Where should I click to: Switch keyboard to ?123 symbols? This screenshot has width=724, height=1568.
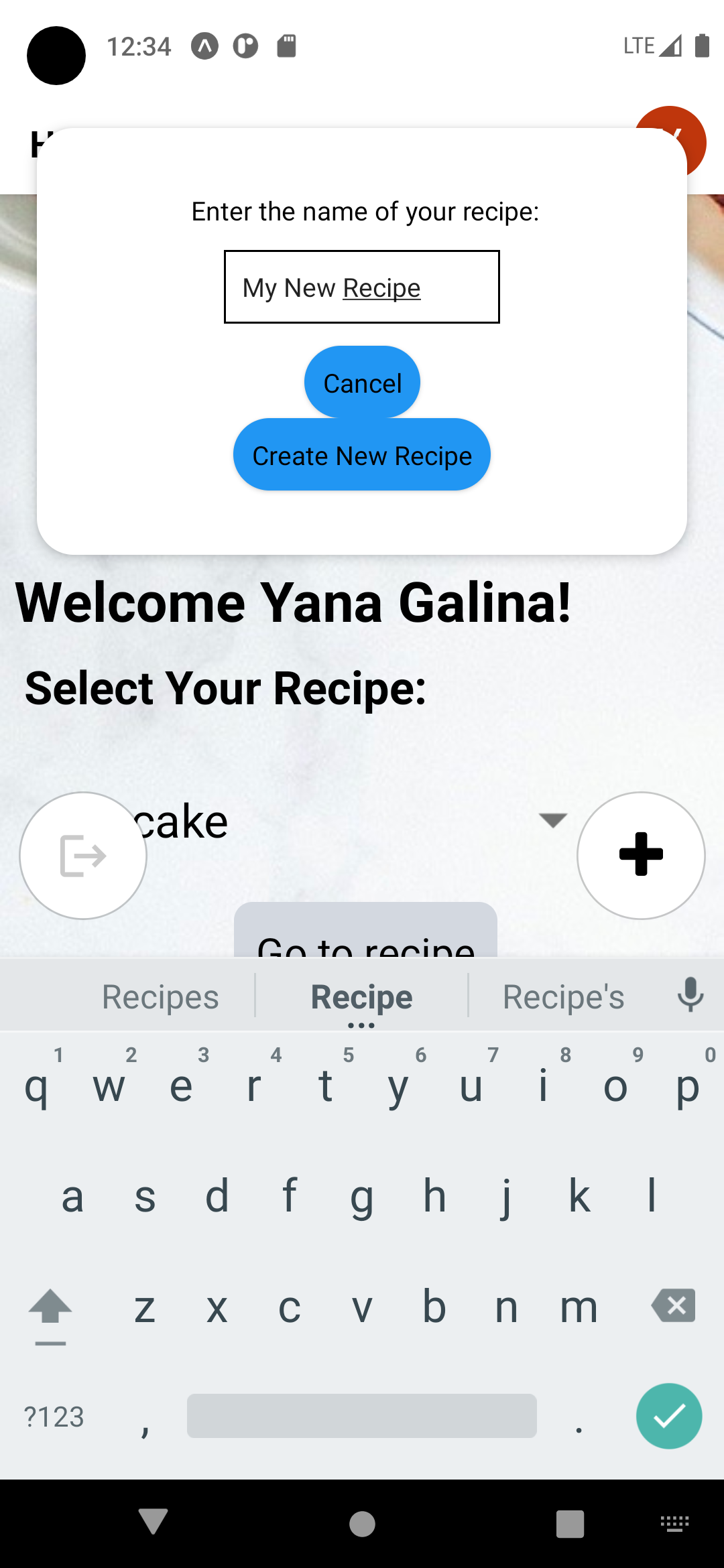[x=54, y=1417]
